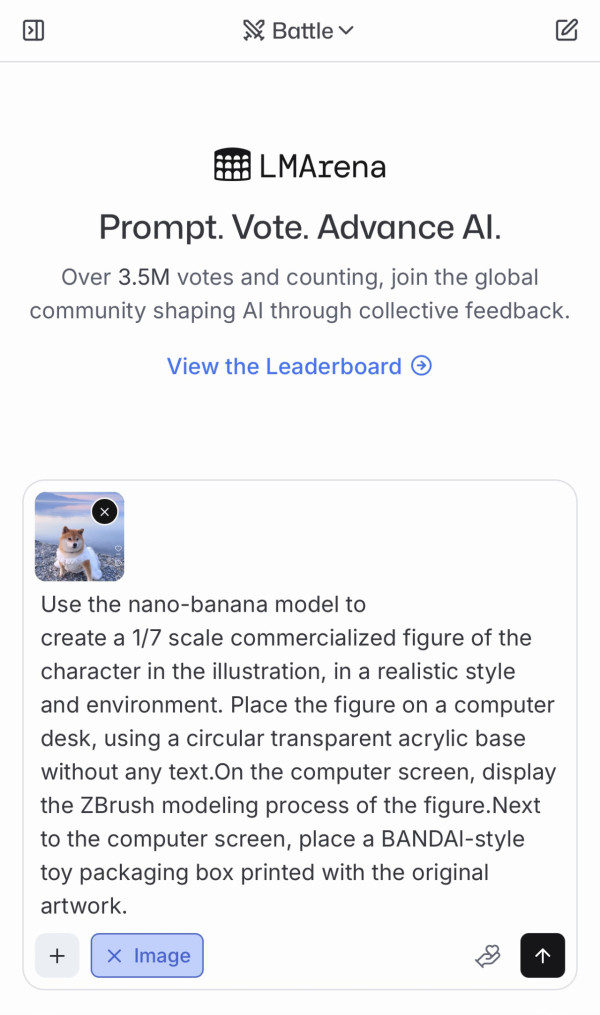The height and width of the screenshot is (1015, 600).
Task: Send the prompt with the arrow button
Action: coord(542,955)
